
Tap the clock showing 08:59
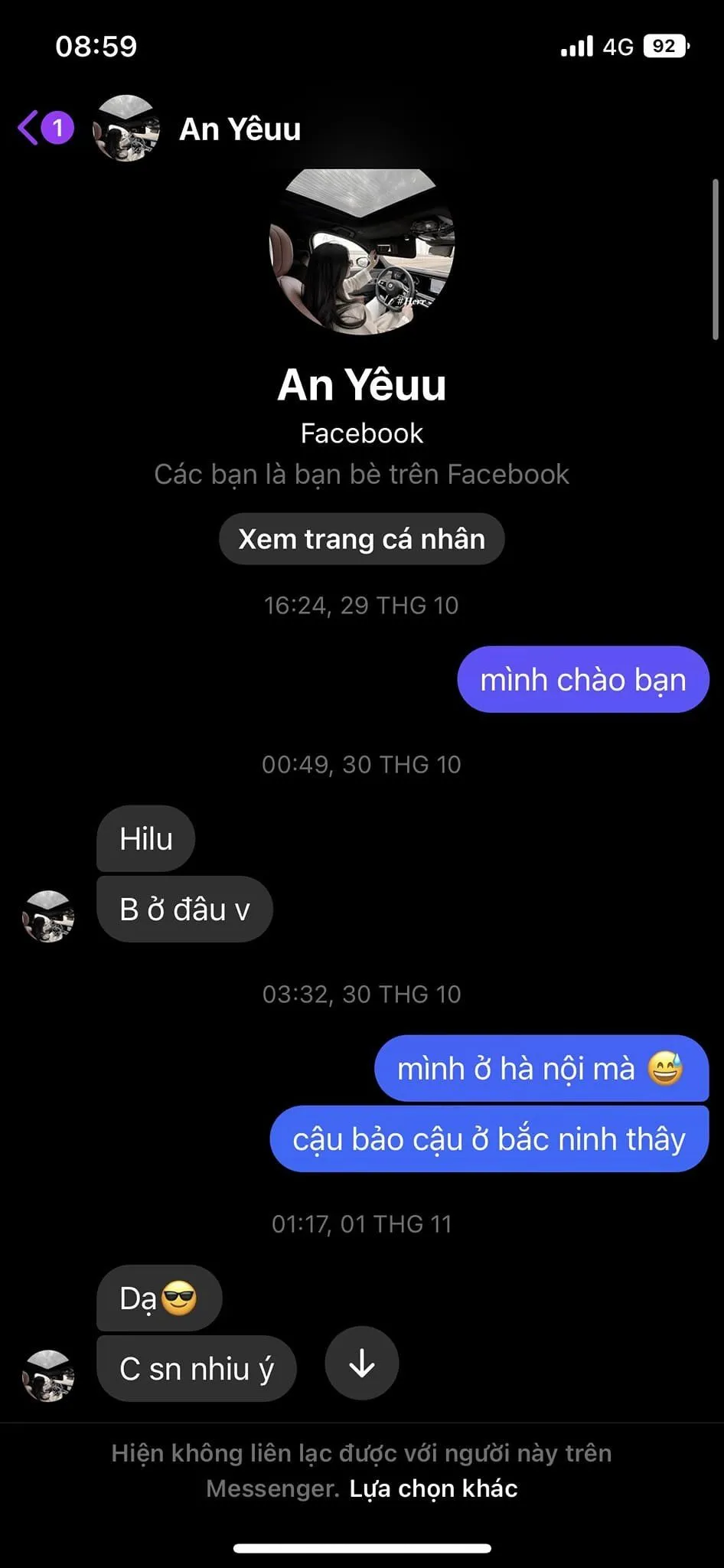point(95,47)
